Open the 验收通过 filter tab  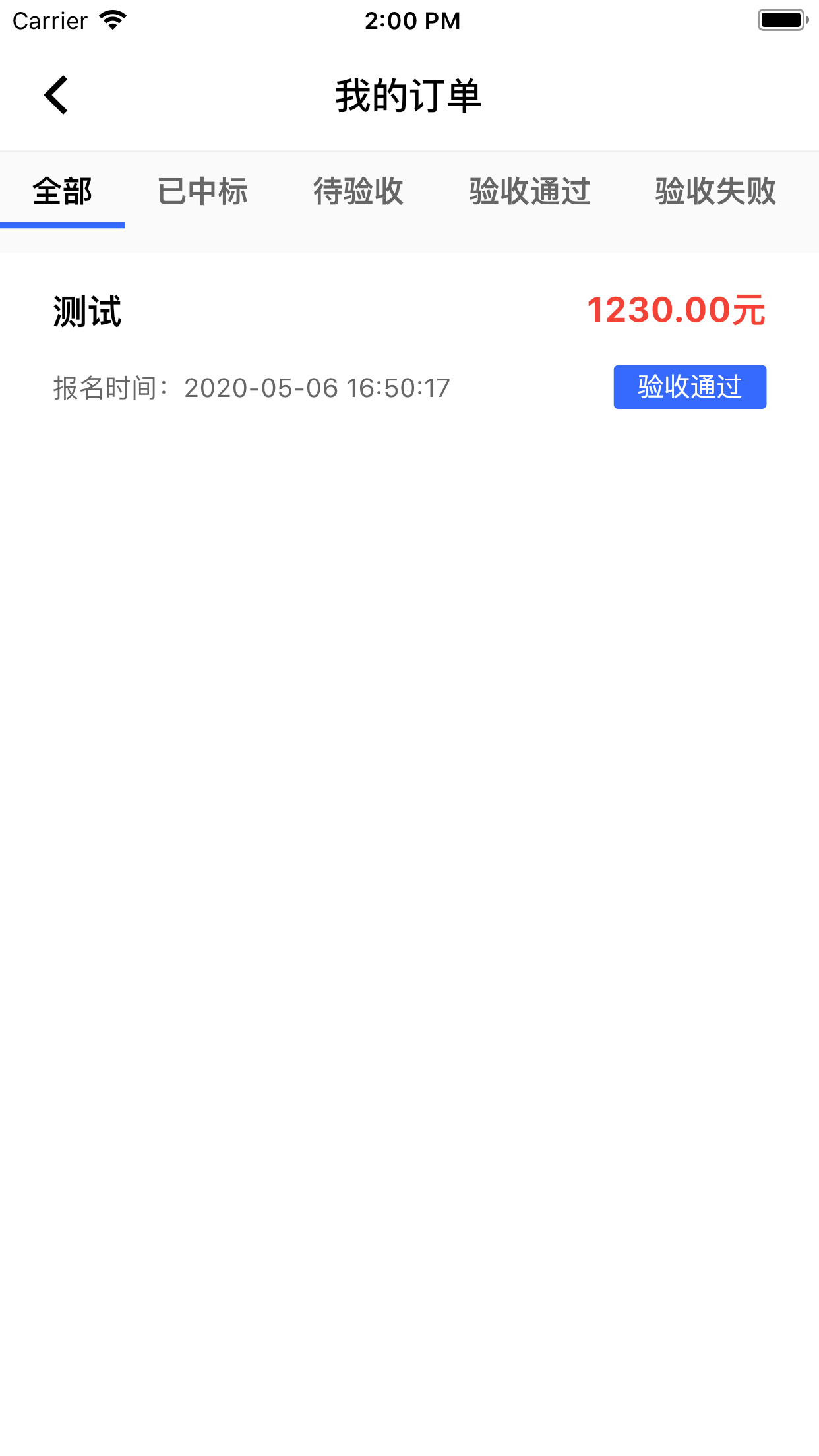[x=529, y=191]
